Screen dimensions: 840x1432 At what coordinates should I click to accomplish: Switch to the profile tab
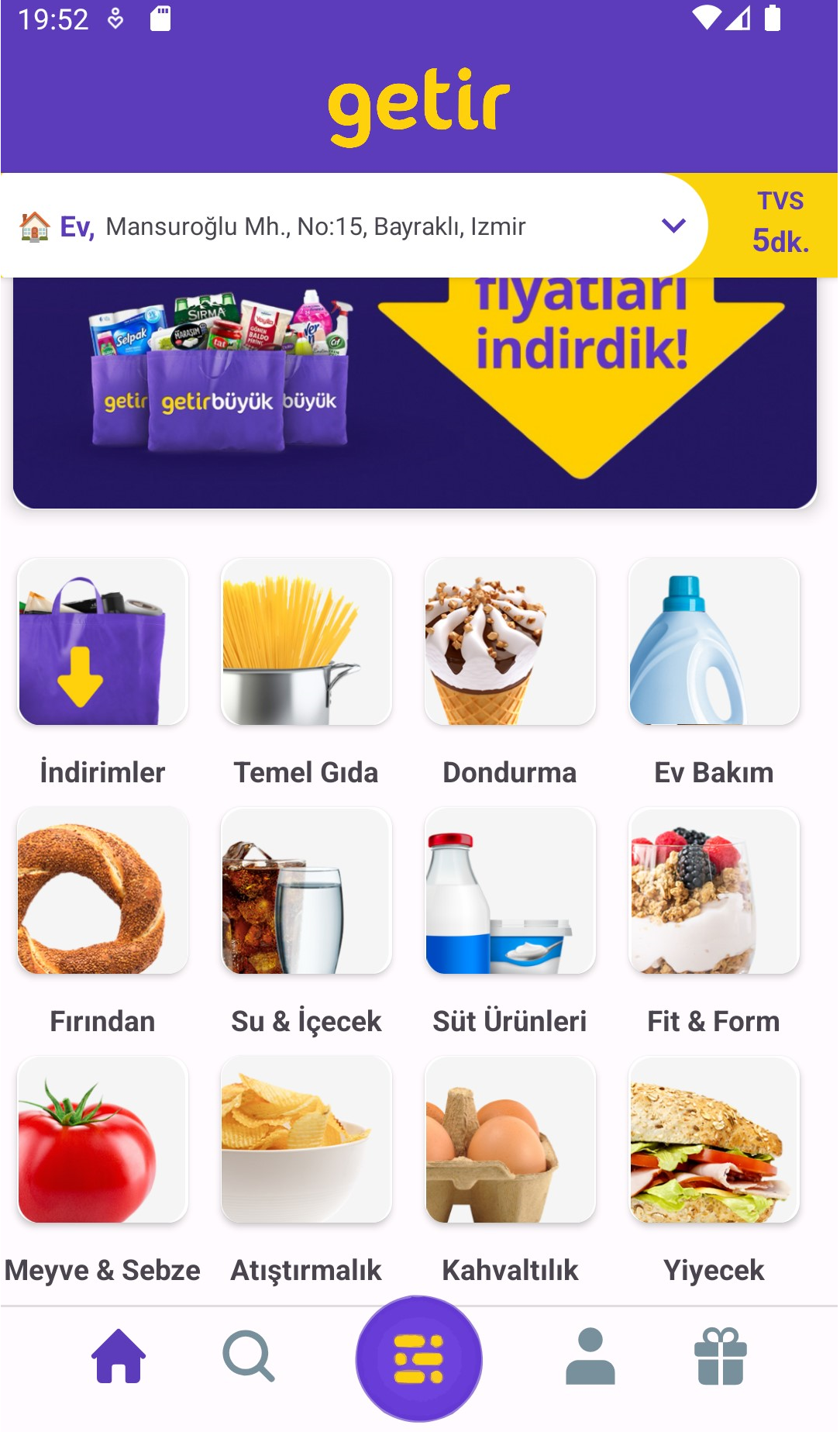click(x=590, y=1356)
